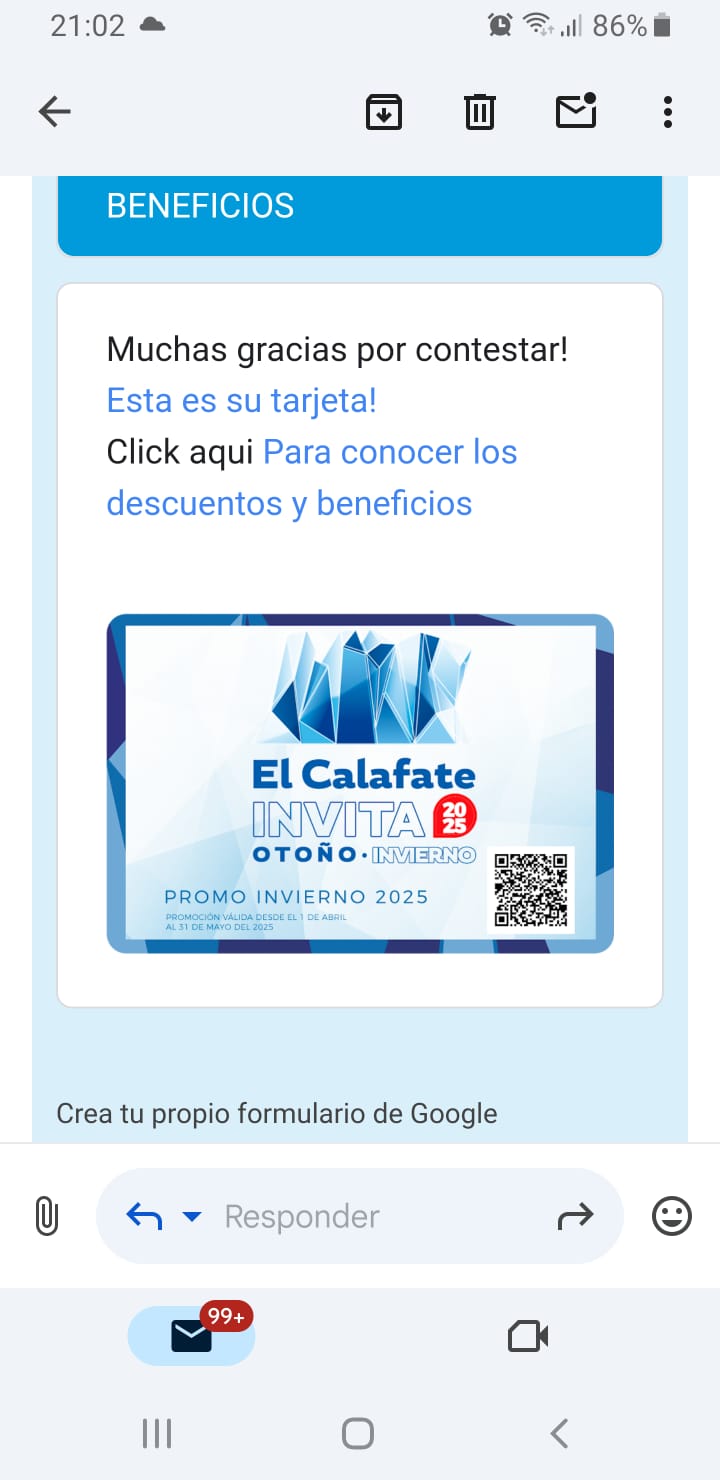
Task: Open the 'Esta es su tarjeta!' link
Action: point(241,401)
